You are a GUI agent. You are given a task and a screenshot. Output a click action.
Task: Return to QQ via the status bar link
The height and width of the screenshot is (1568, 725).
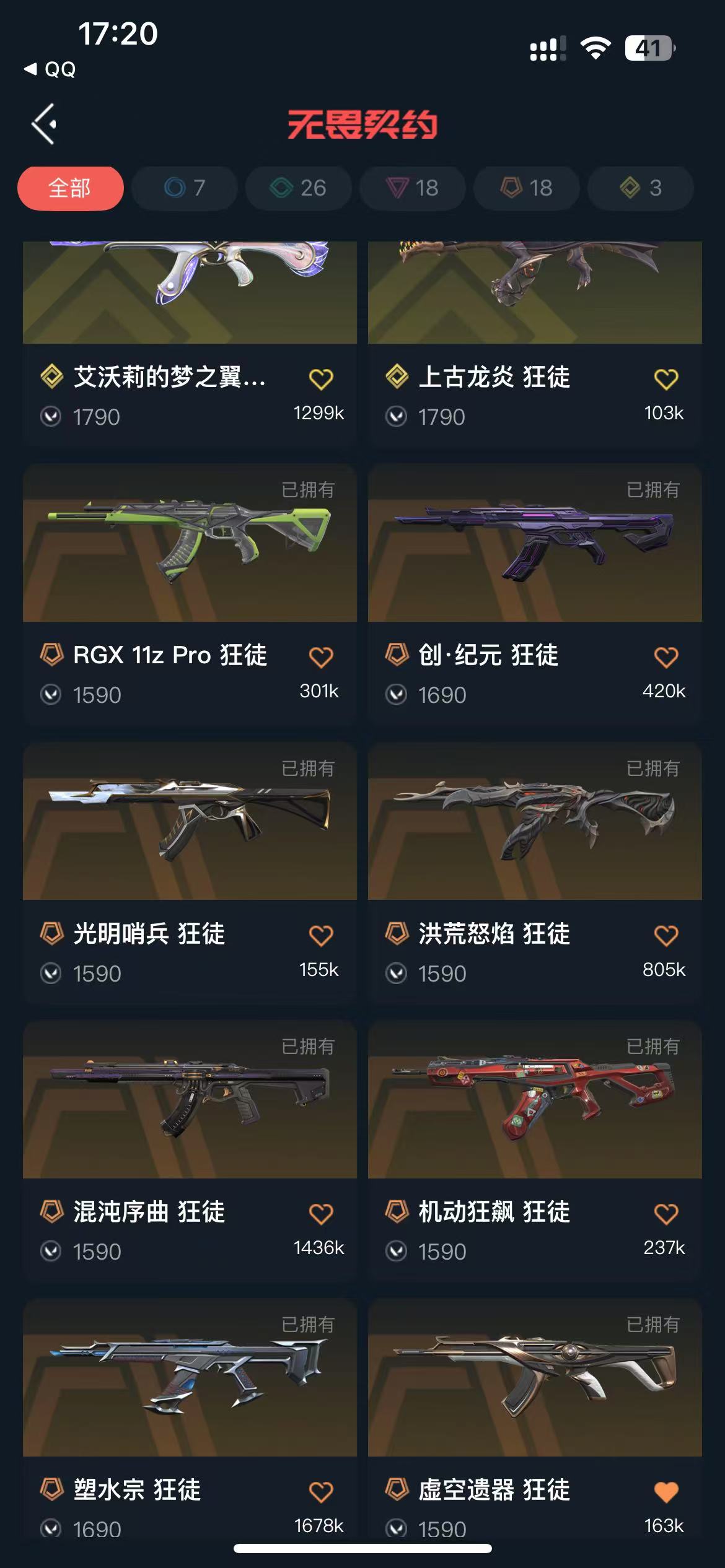(x=50, y=69)
